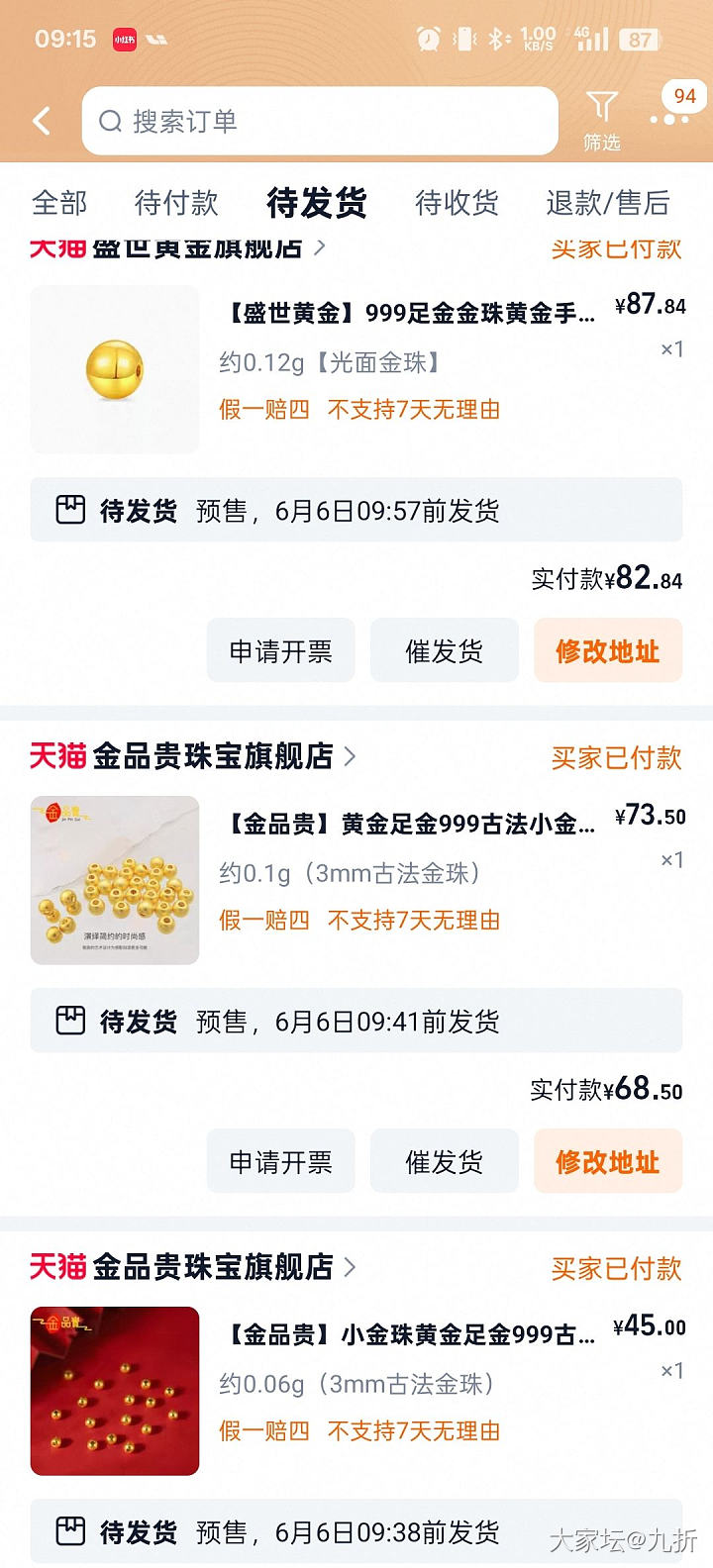Image resolution: width=713 pixels, height=1568 pixels.
Task: Switch to the 全部 tab
Action: point(59,203)
